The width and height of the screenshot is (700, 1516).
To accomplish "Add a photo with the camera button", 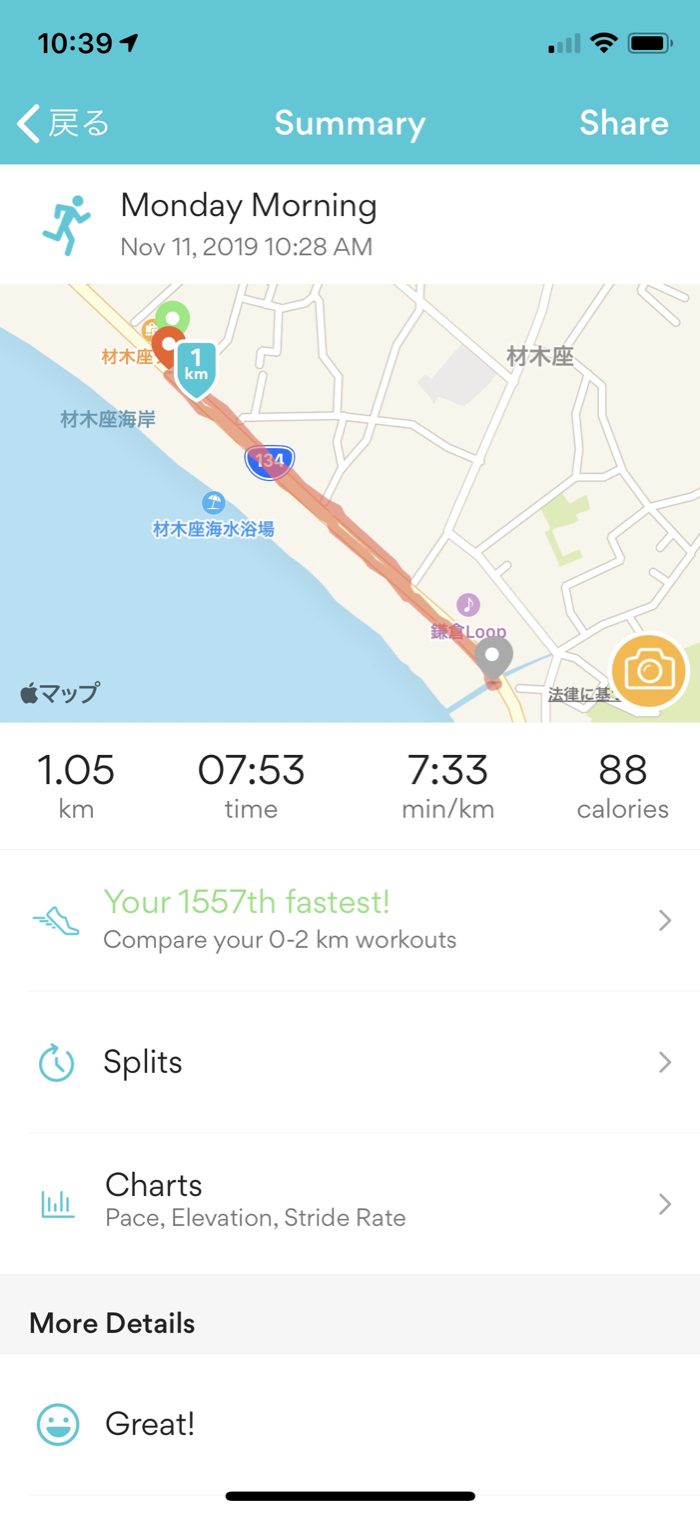I will click(649, 670).
